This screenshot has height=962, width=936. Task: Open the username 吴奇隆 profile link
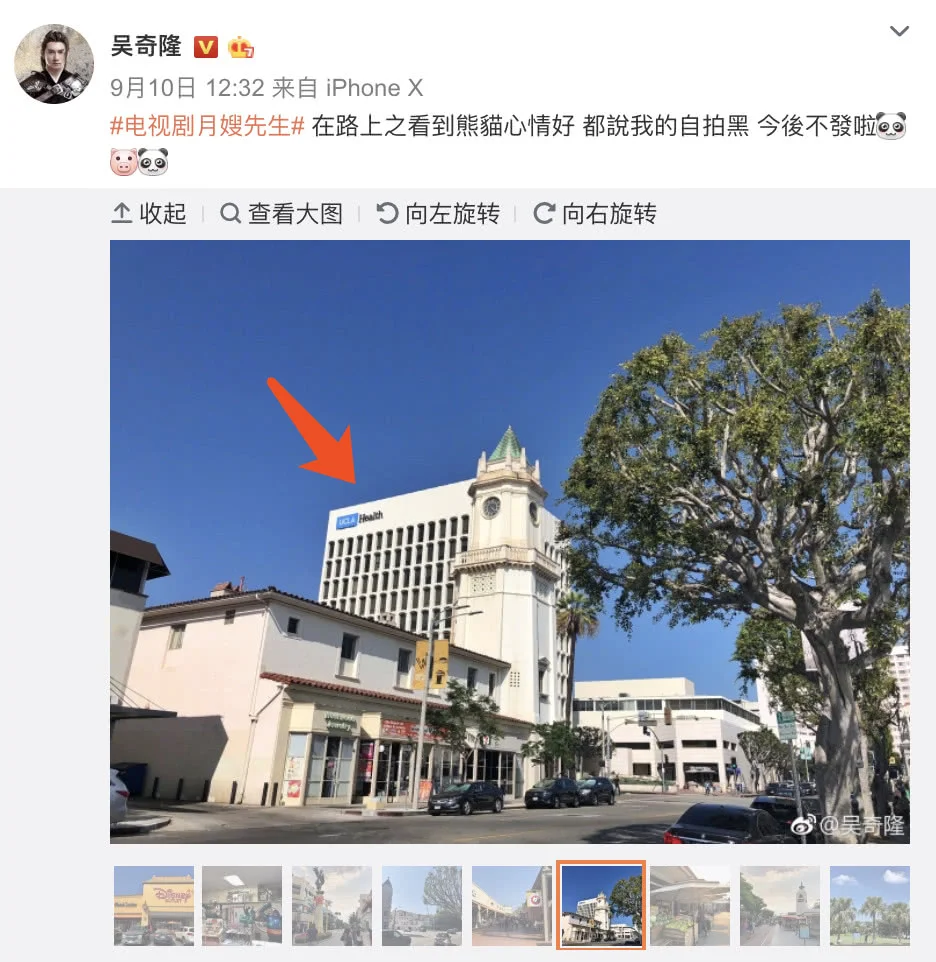point(145,46)
